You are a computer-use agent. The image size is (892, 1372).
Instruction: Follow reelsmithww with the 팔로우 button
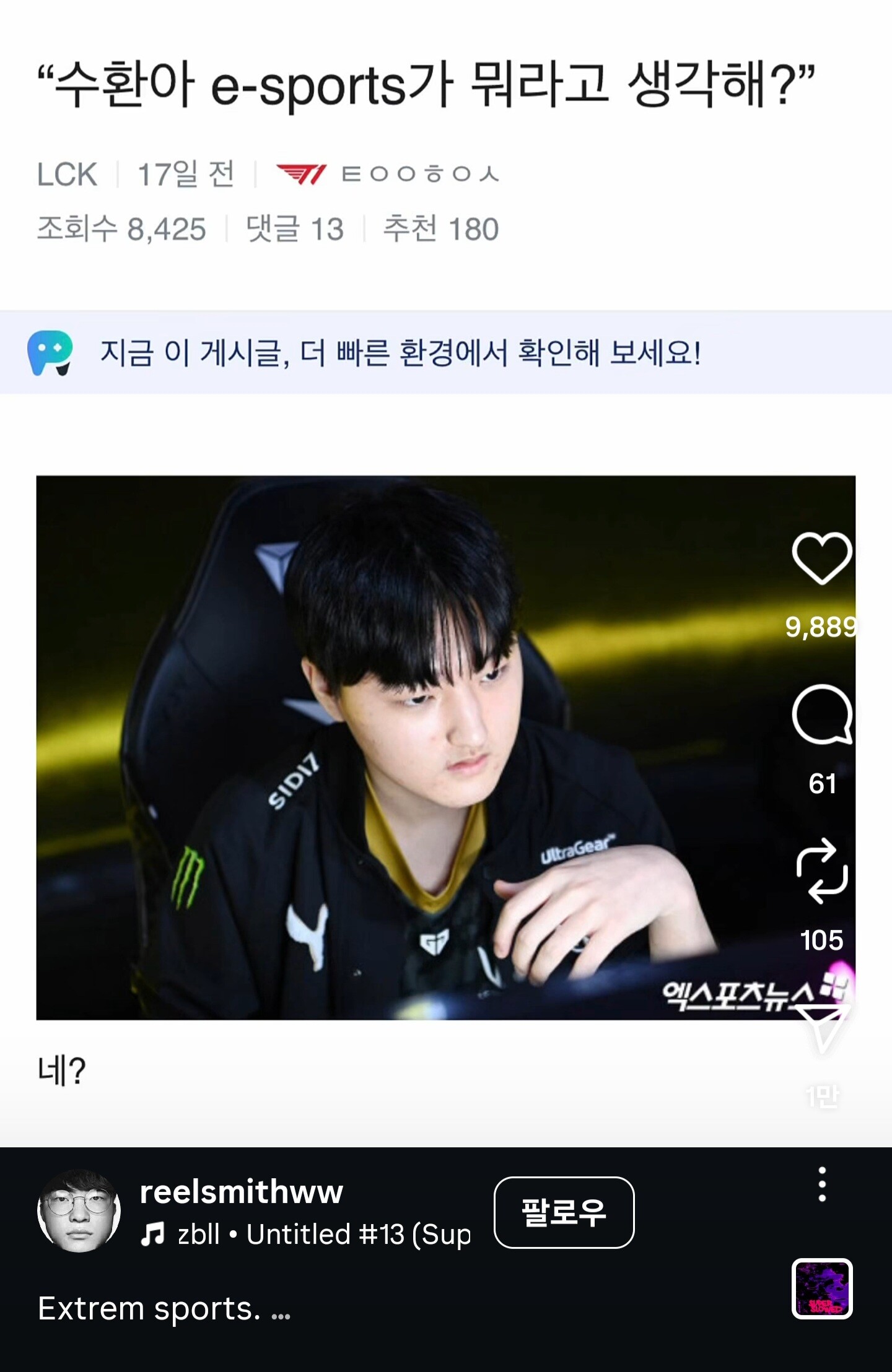tap(564, 1212)
